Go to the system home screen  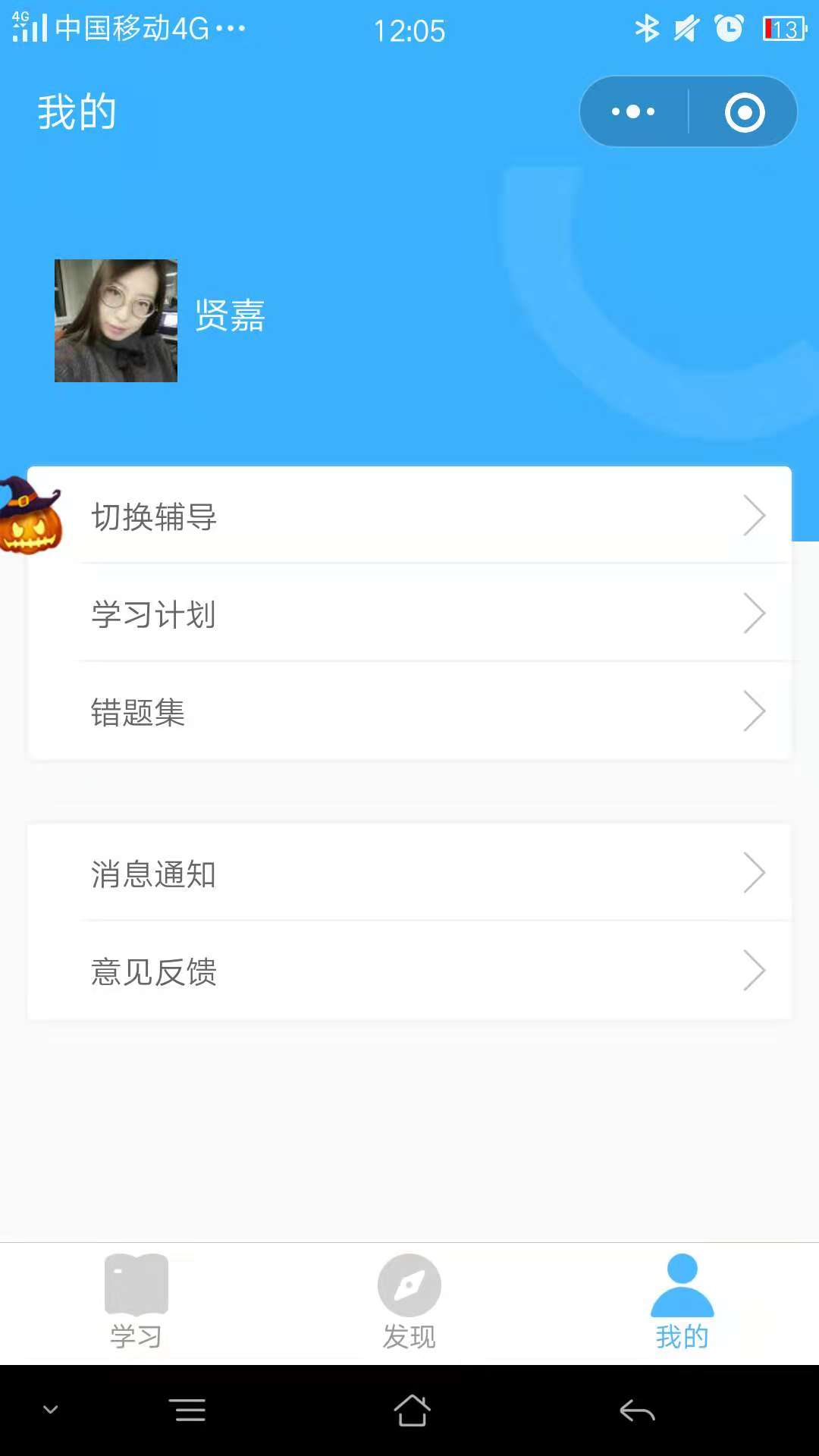pyautogui.click(x=412, y=1410)
